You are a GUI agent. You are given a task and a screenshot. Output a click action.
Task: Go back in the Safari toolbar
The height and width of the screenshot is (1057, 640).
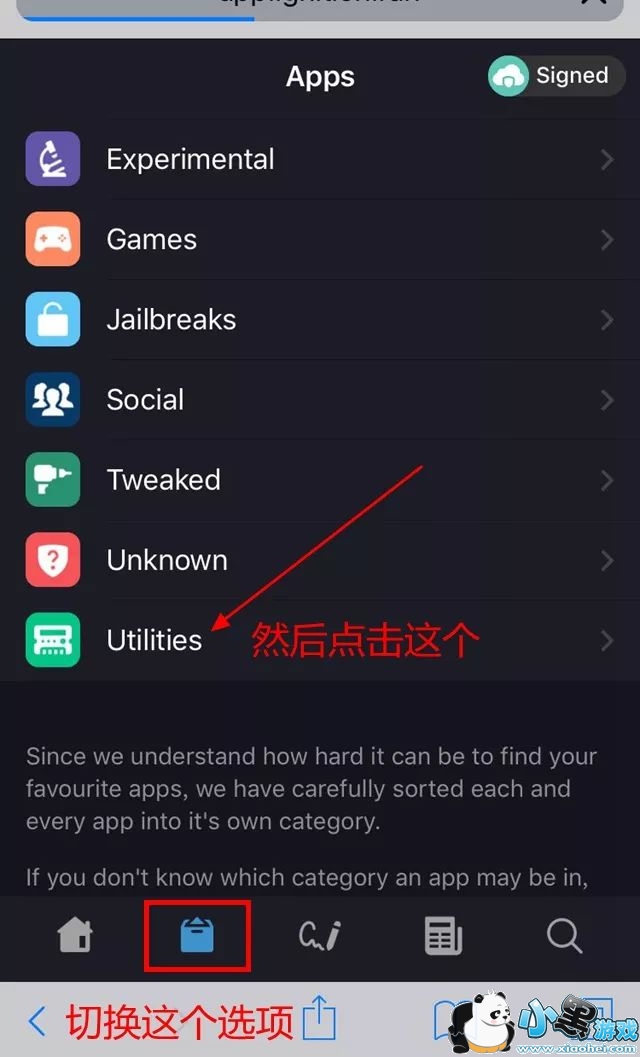37,1021
